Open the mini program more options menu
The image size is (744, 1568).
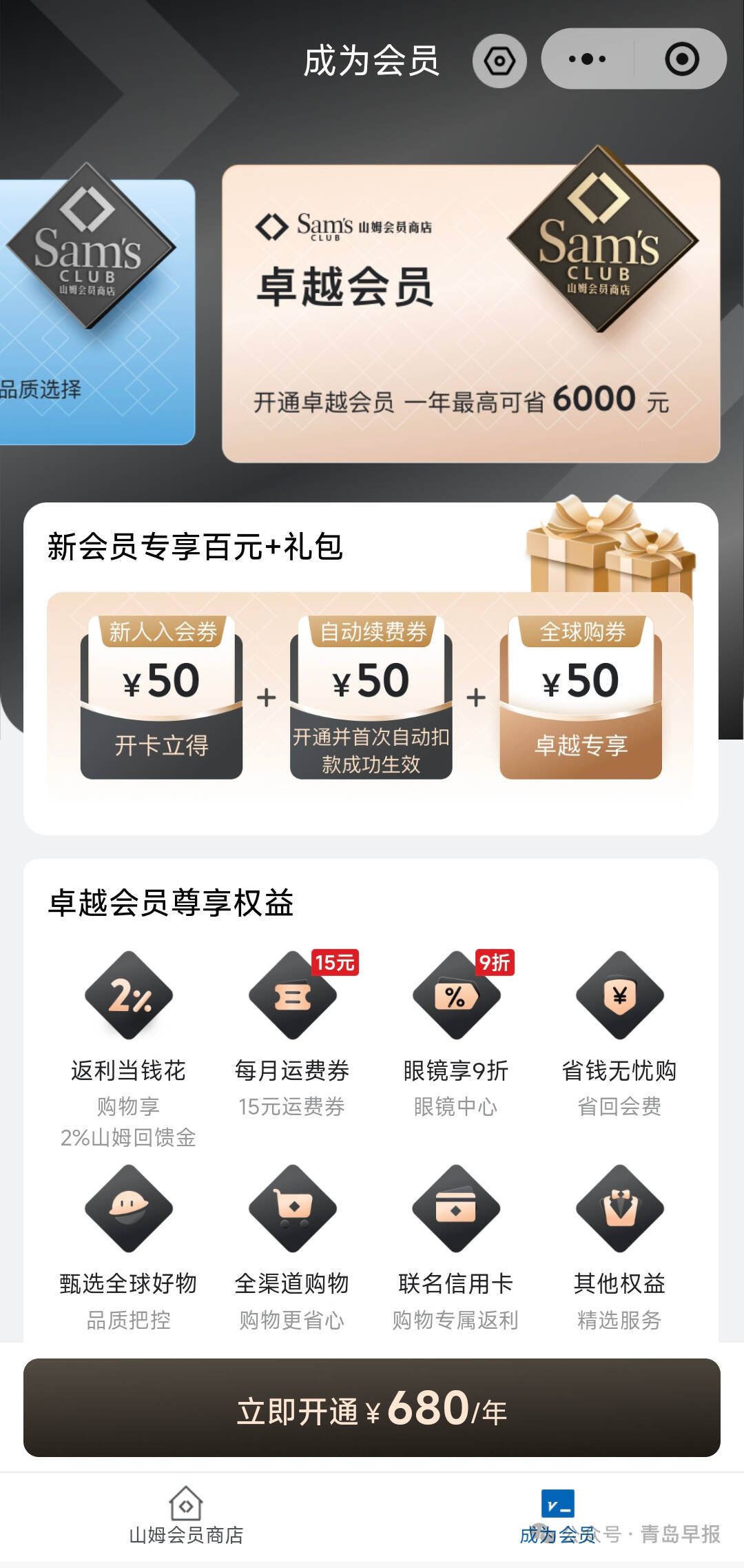coord(588,59)
